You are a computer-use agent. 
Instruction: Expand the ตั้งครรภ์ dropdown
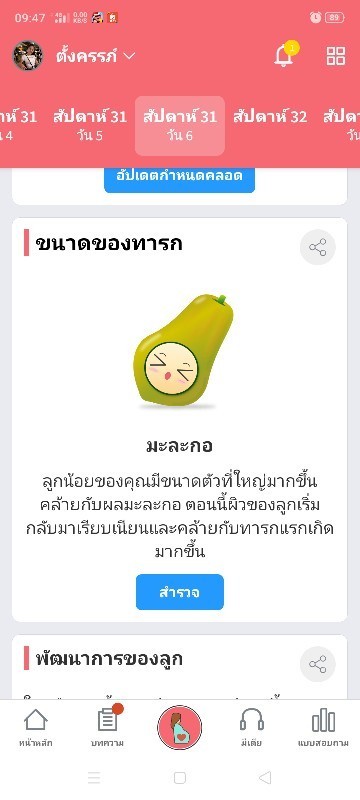(x=95, y=56)
